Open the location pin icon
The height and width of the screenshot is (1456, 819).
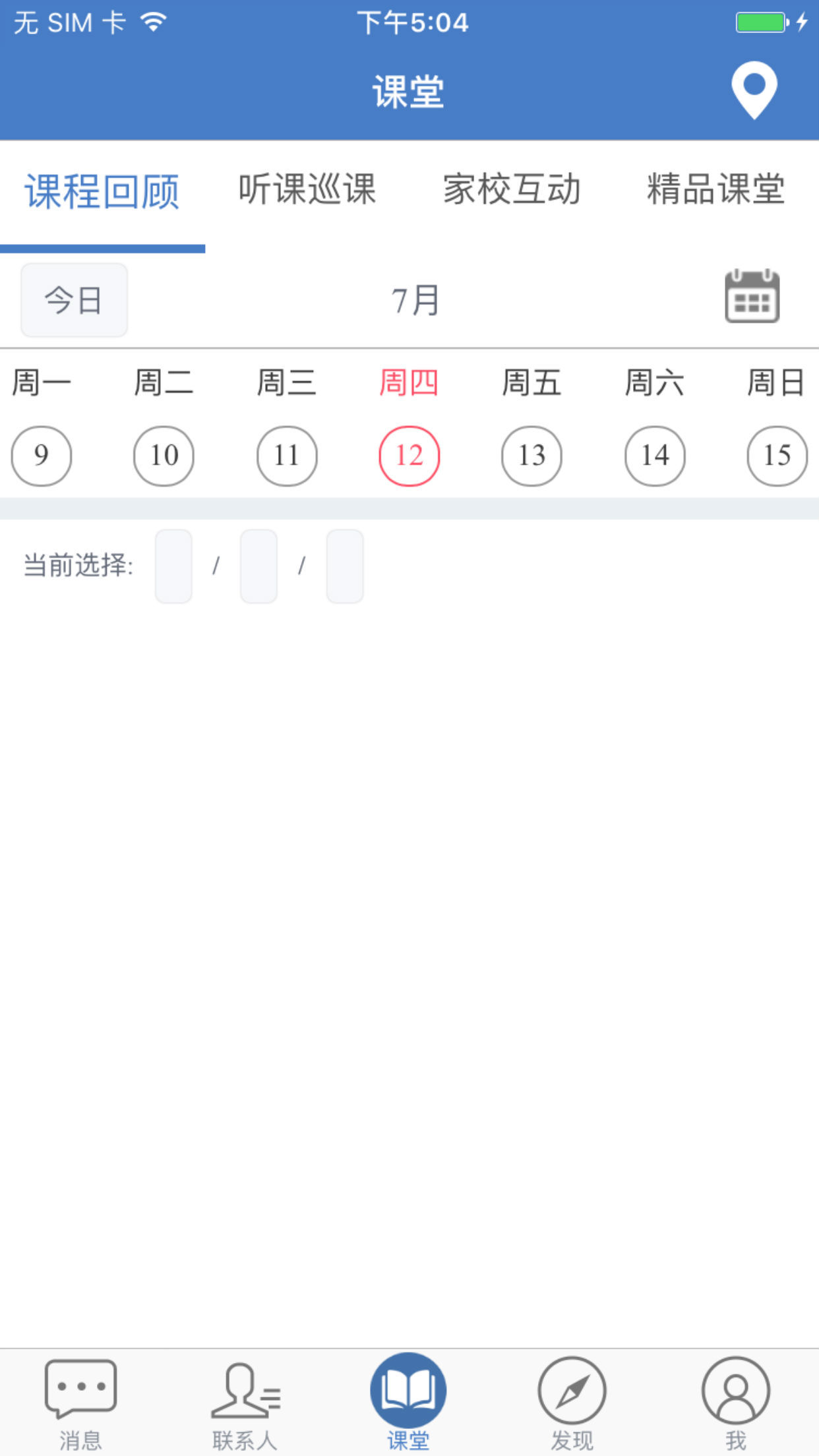tap(754, 90)
